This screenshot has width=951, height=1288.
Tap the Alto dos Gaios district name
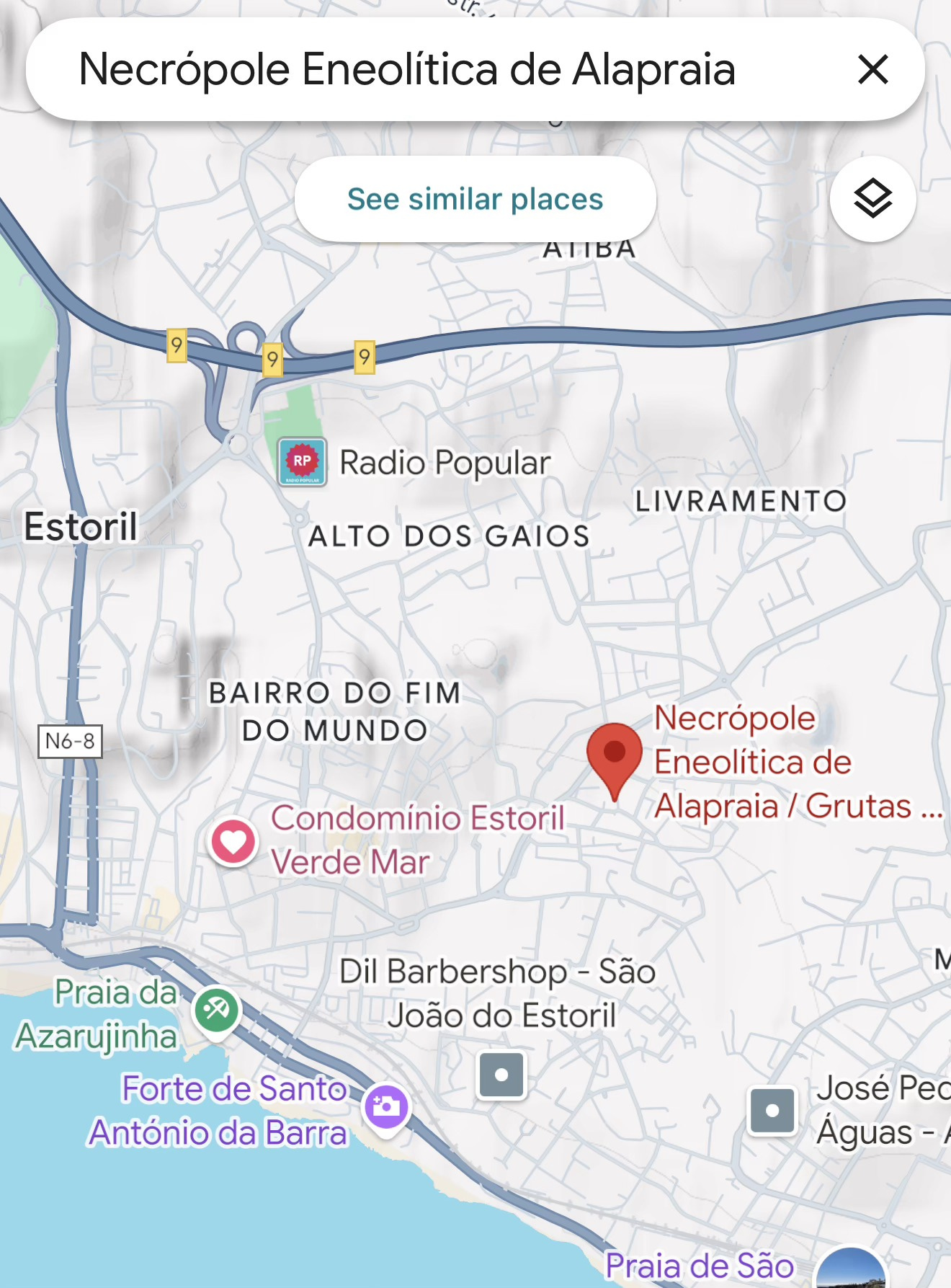point(447,536)
